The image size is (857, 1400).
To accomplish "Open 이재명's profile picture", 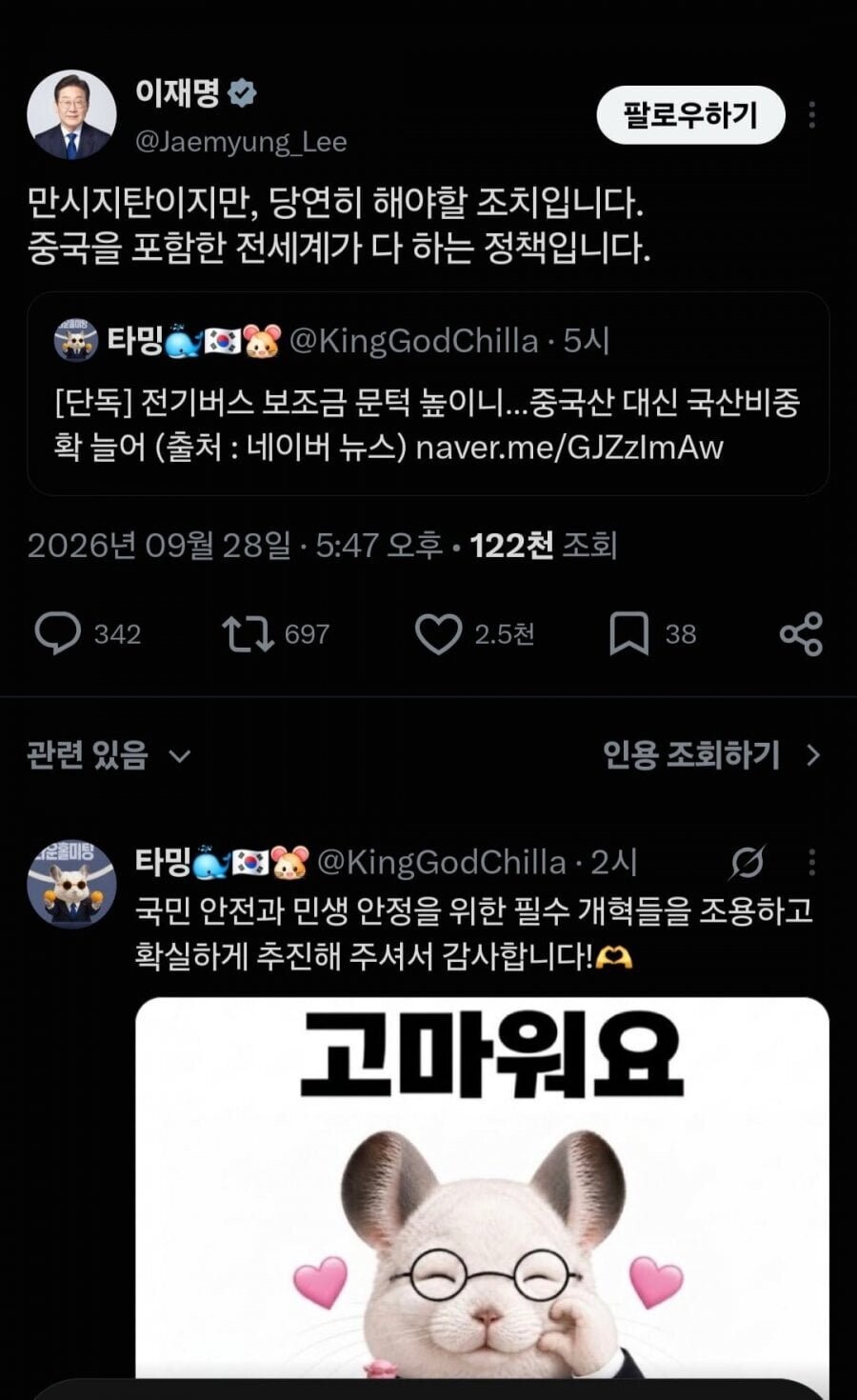I will click(x=71, y=115).
